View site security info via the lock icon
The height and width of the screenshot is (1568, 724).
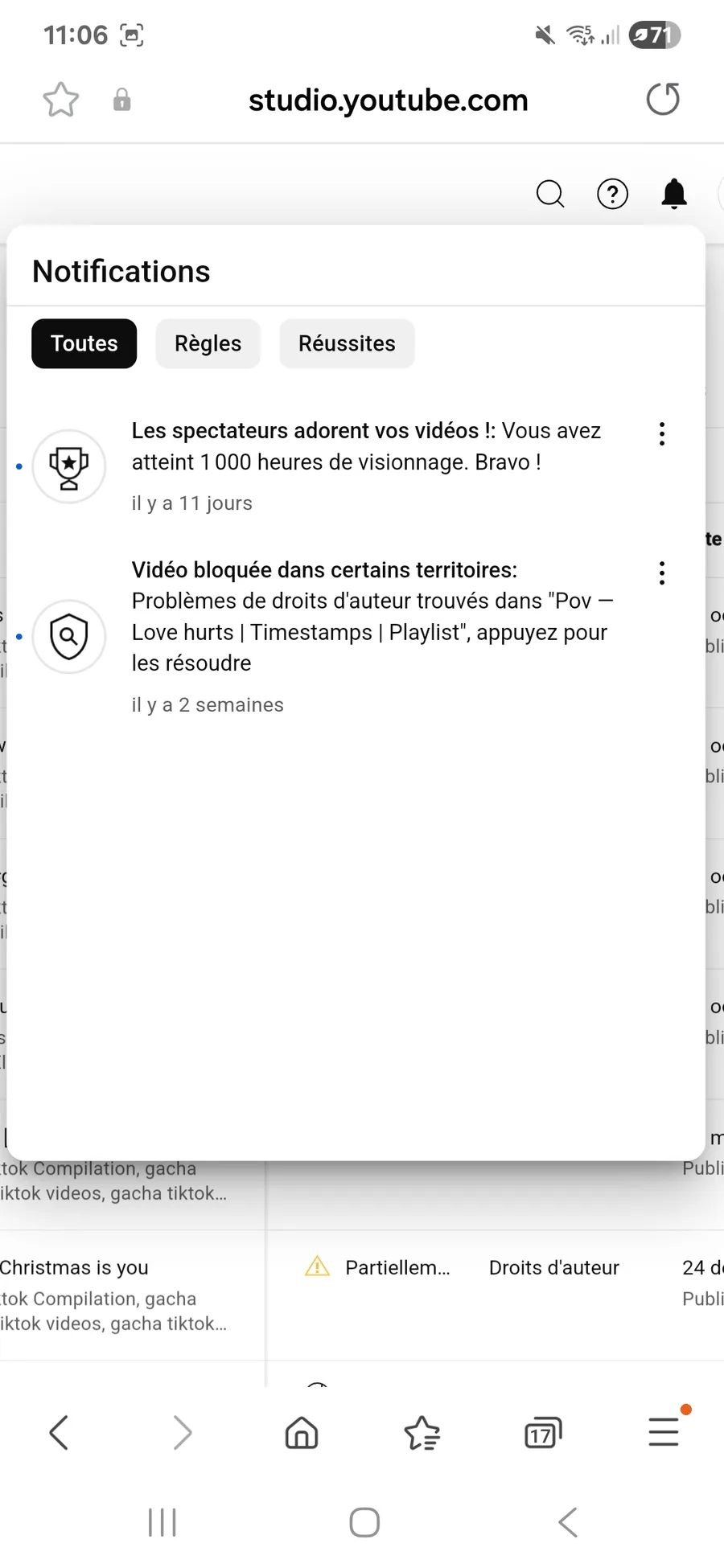(x=122, y=100)
